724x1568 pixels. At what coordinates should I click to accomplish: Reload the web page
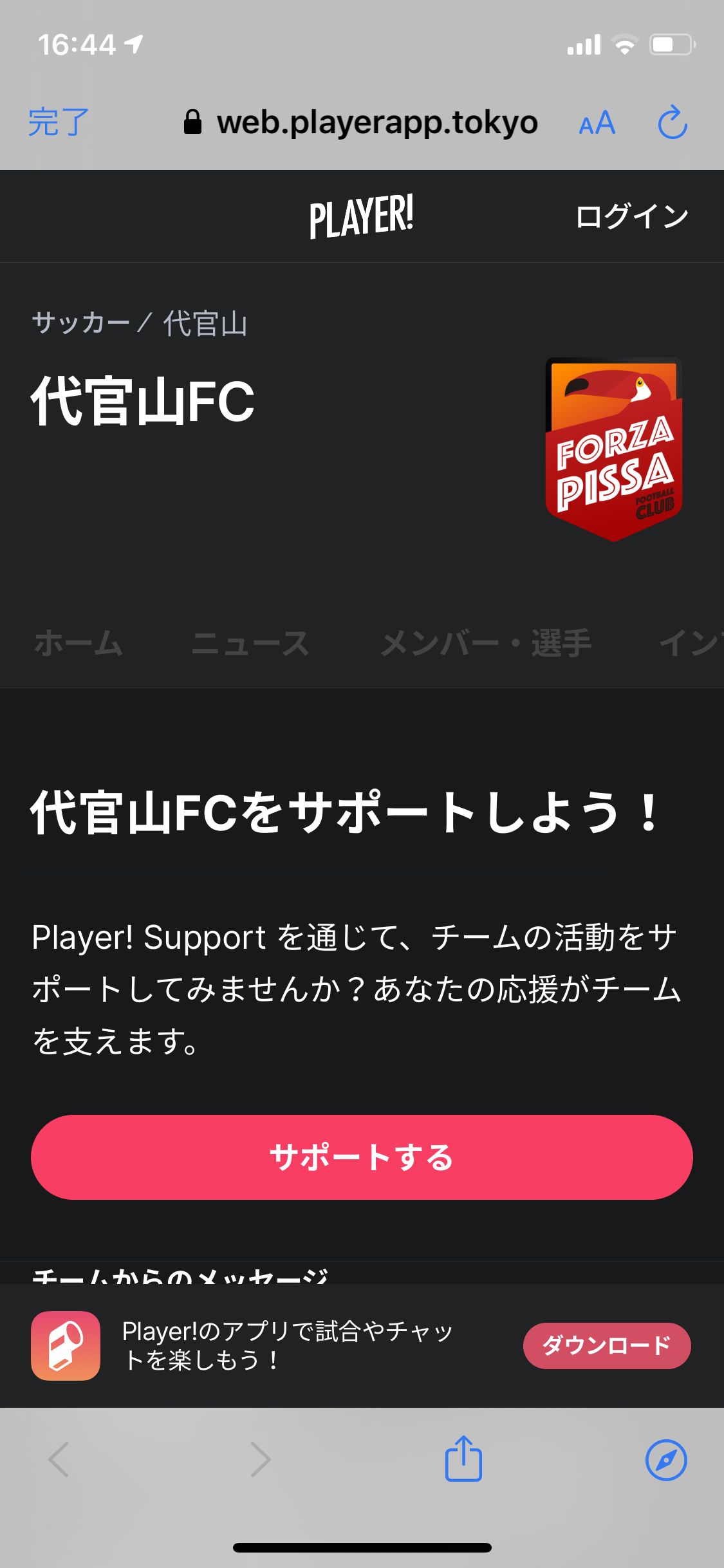pyautogui.click(x=673, y=122)
